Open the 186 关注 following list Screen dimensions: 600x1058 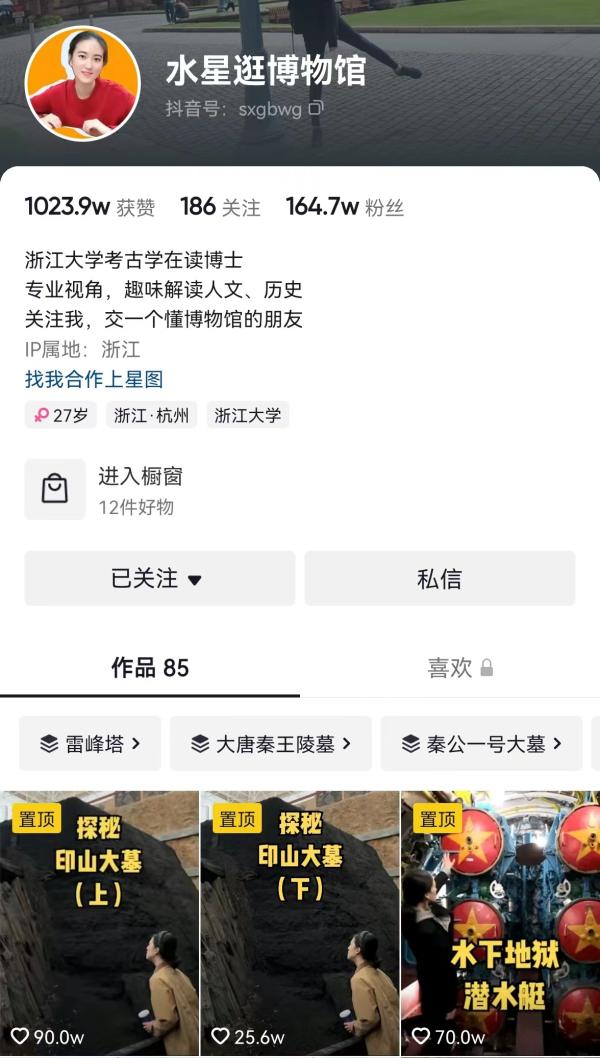[x=220, y=207]
